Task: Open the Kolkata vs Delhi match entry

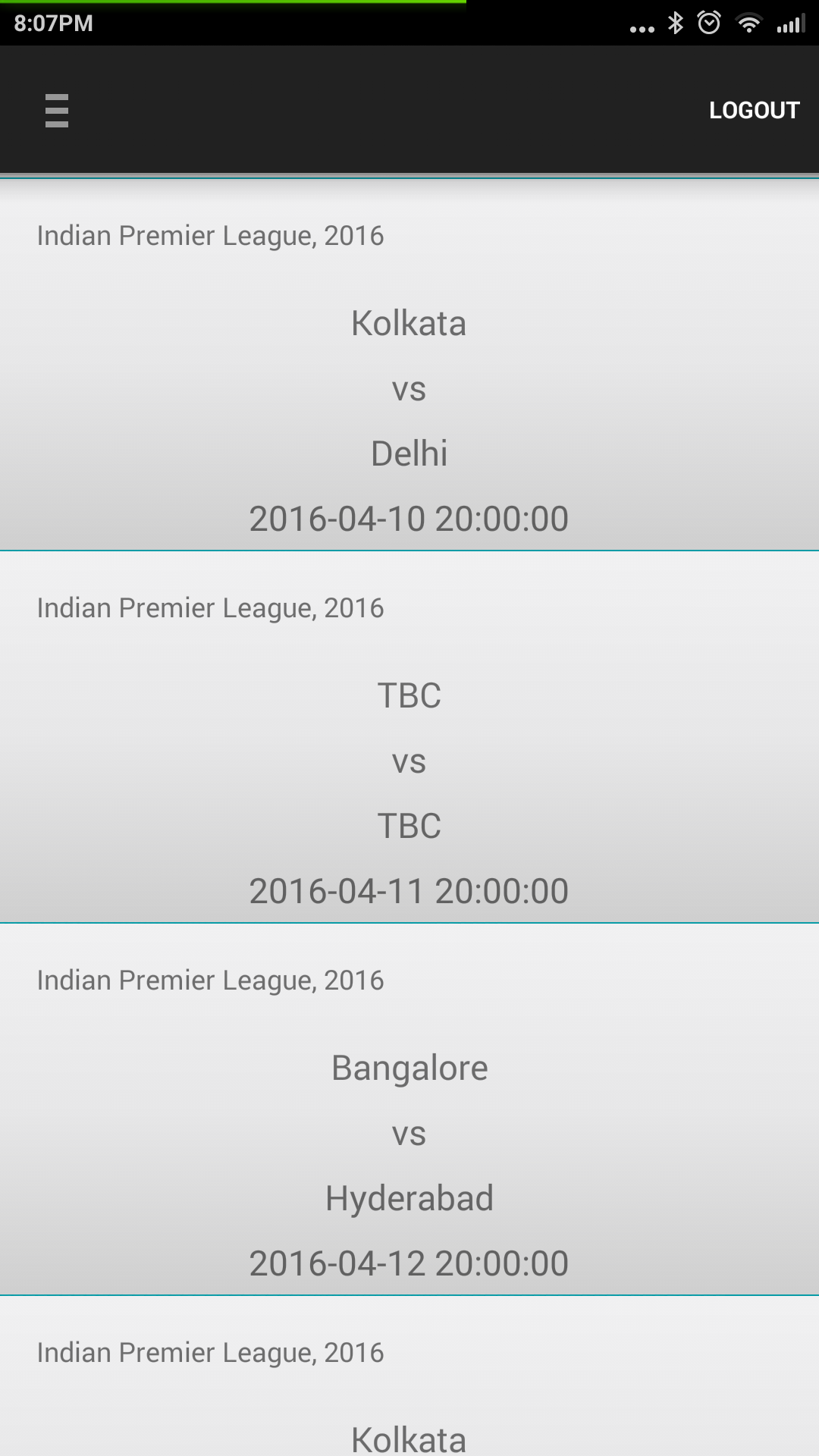Action: (409, 364)
